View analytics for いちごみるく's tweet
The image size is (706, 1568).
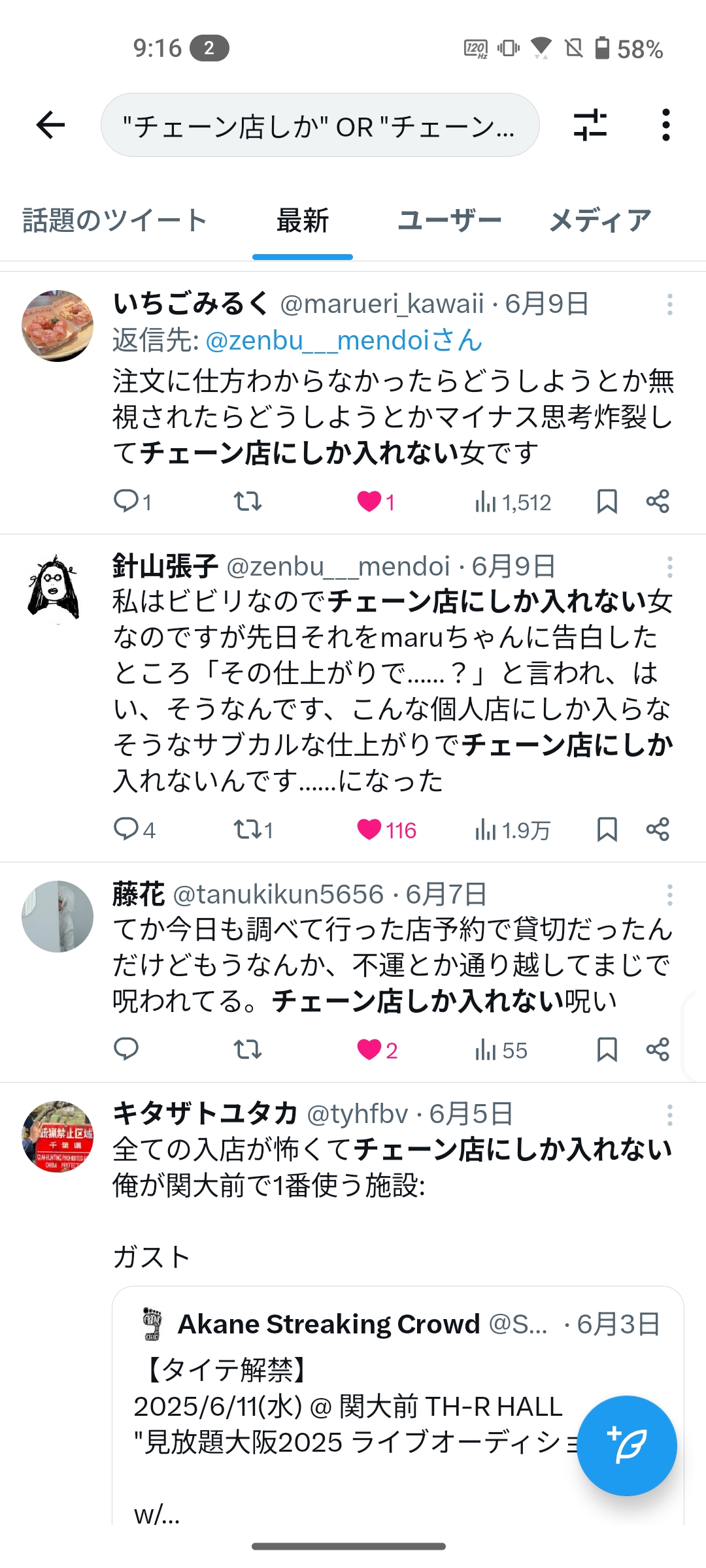tap(513, 502)
